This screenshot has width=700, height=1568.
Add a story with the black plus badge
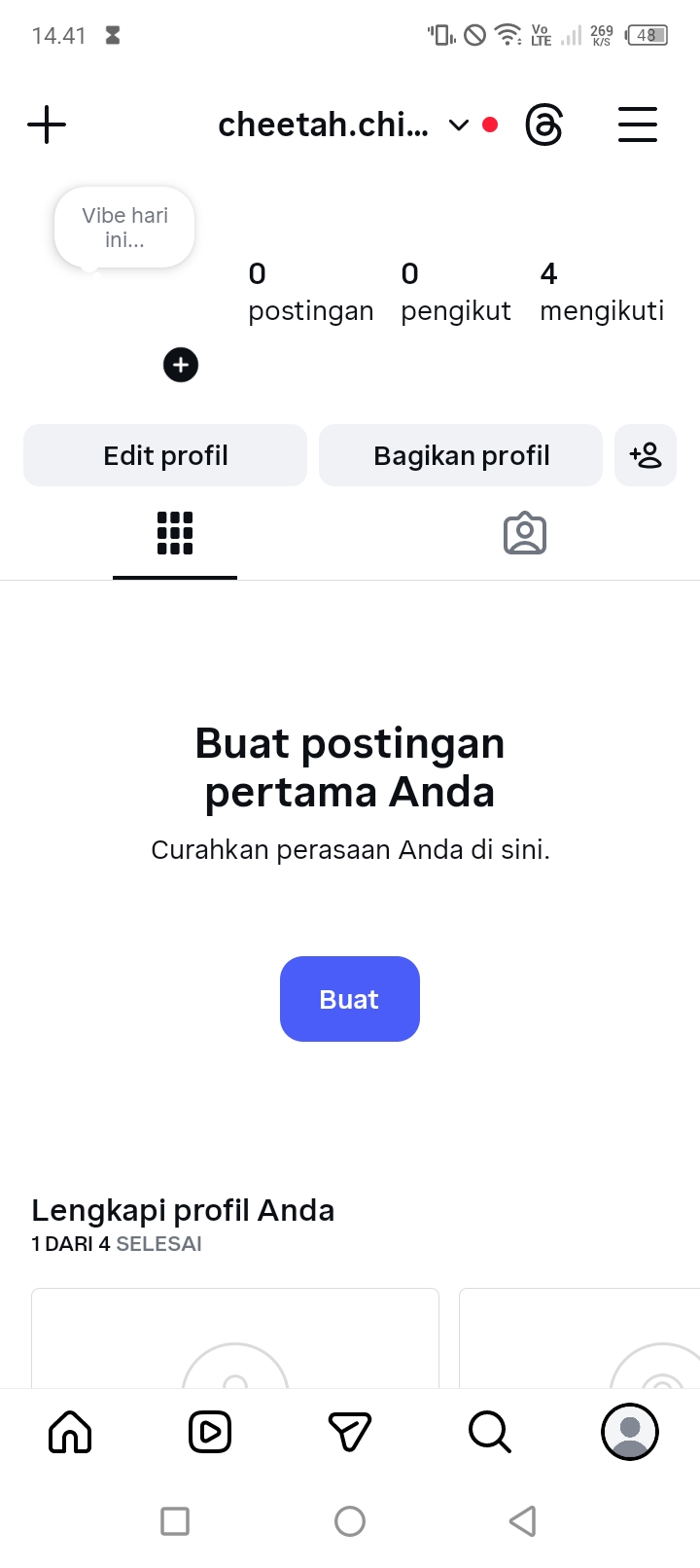pyautogui.click(x=181, y=366)
